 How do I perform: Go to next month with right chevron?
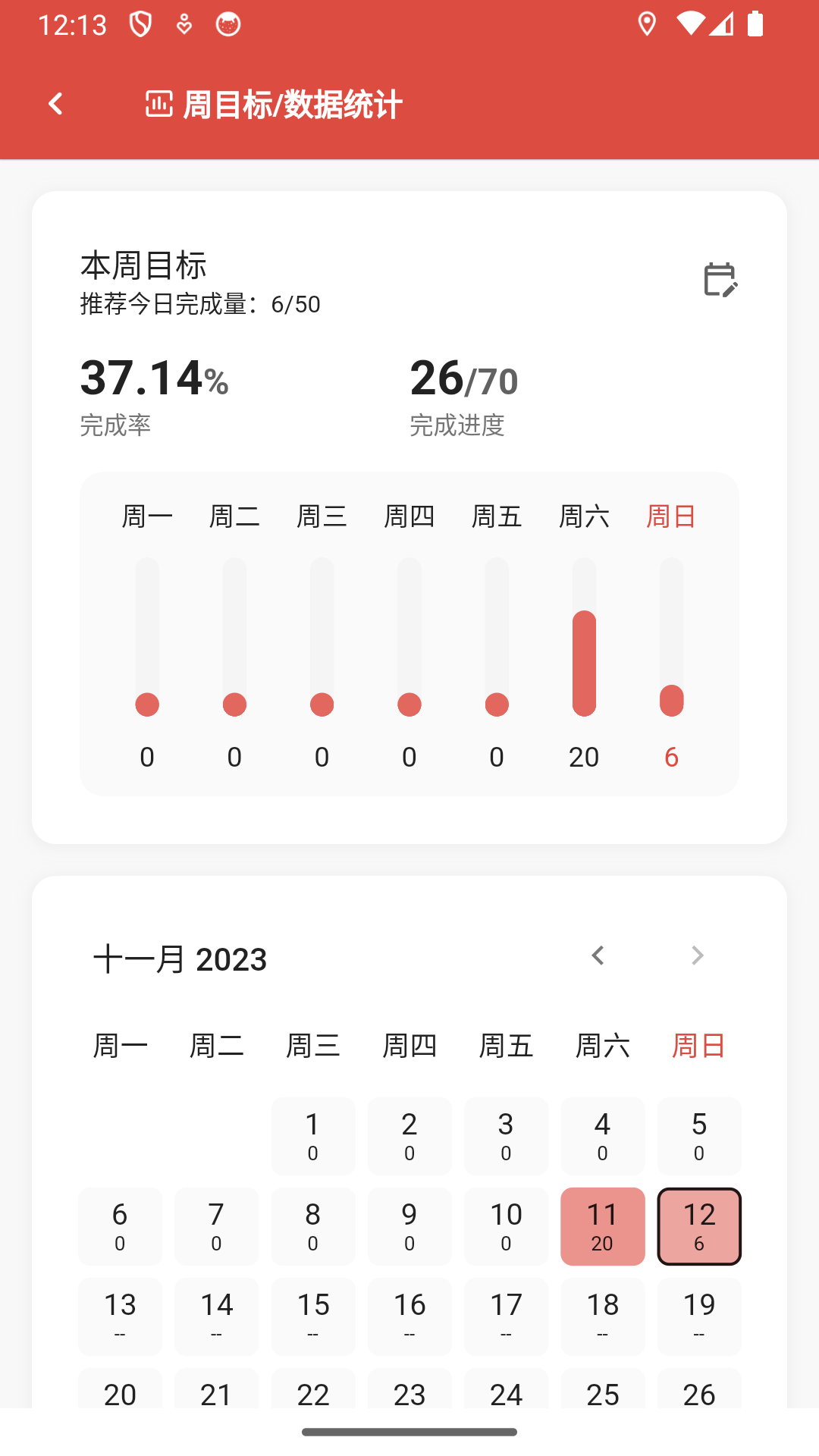pos(697,955)
